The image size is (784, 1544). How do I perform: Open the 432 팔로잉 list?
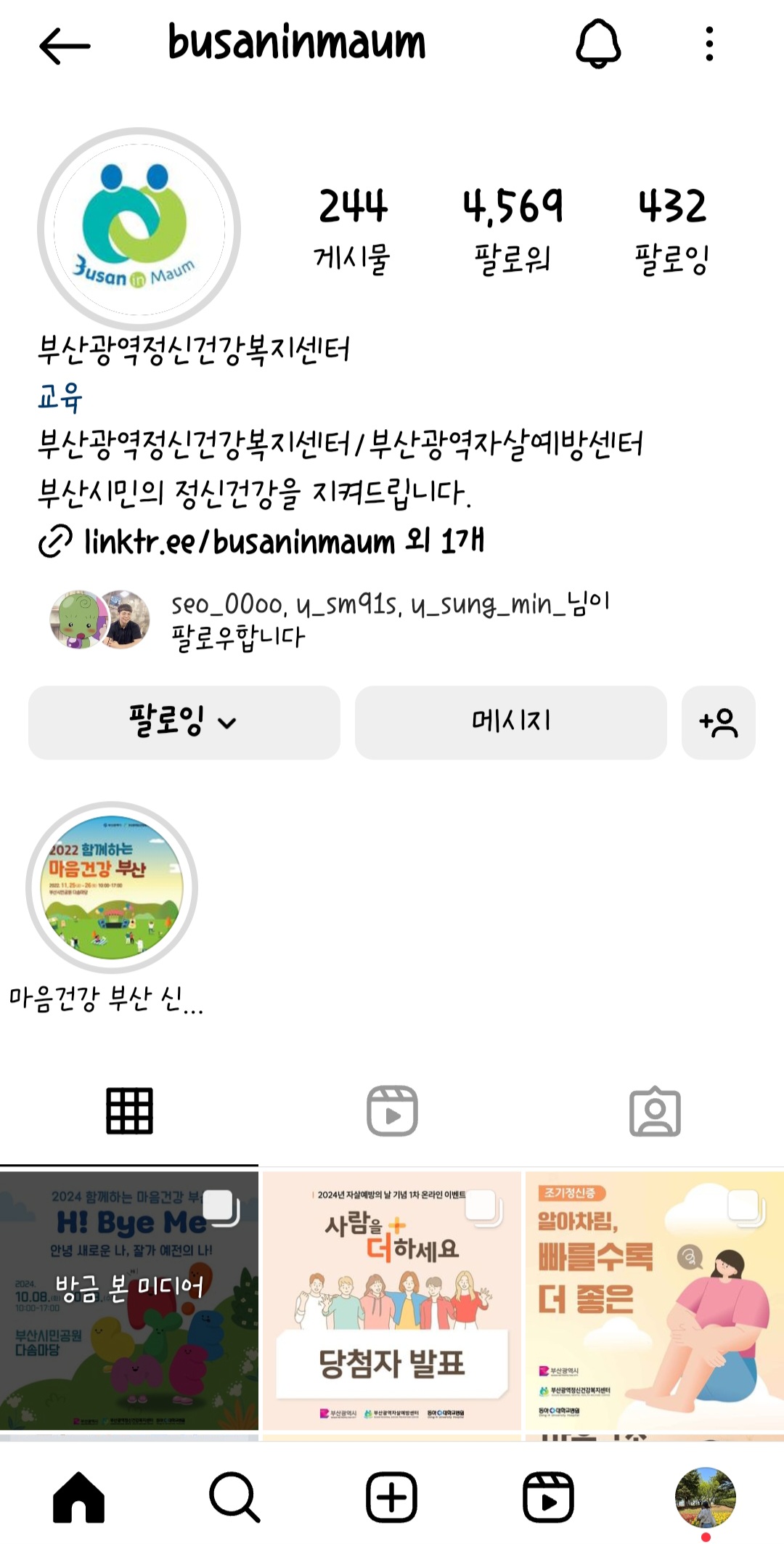[671, 229]
